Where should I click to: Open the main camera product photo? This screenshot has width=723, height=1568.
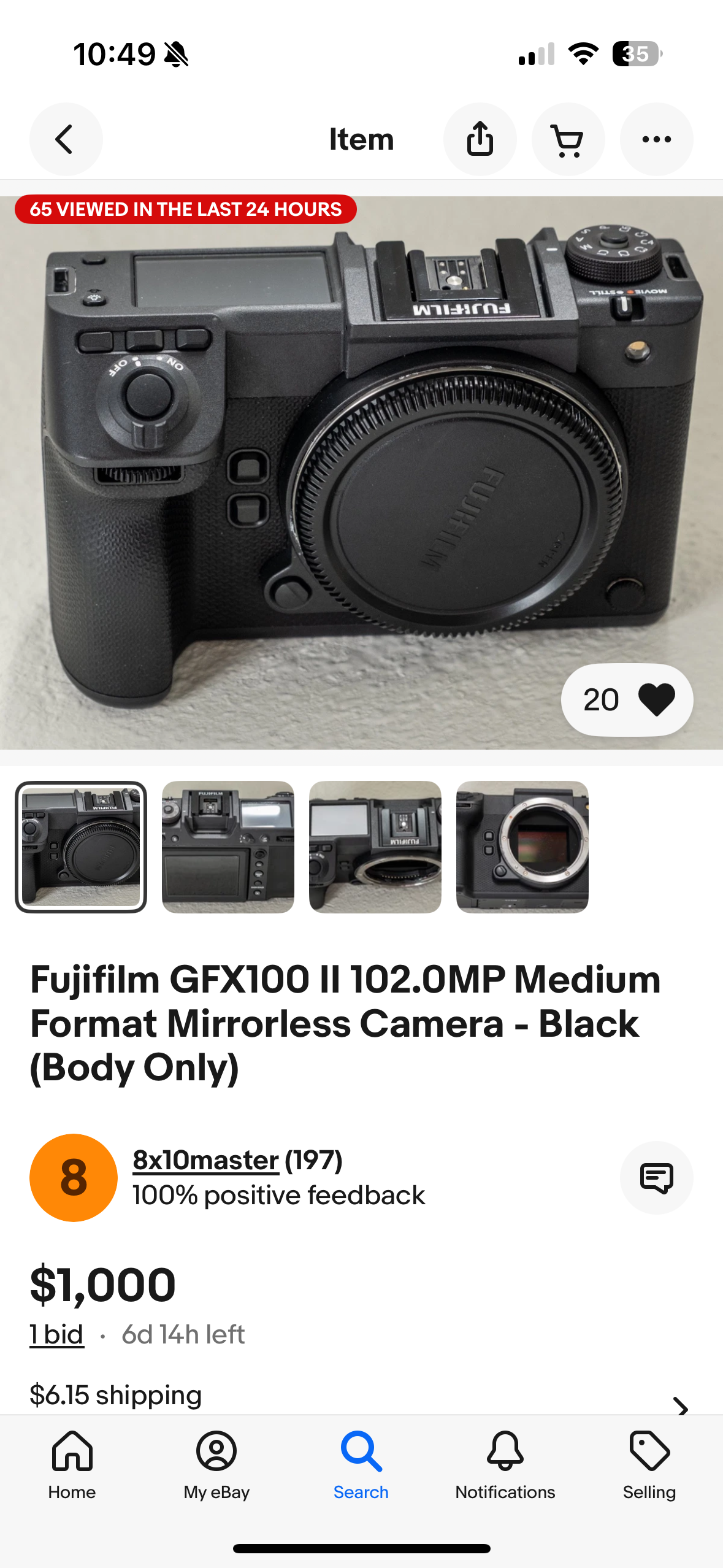(361, 472)
